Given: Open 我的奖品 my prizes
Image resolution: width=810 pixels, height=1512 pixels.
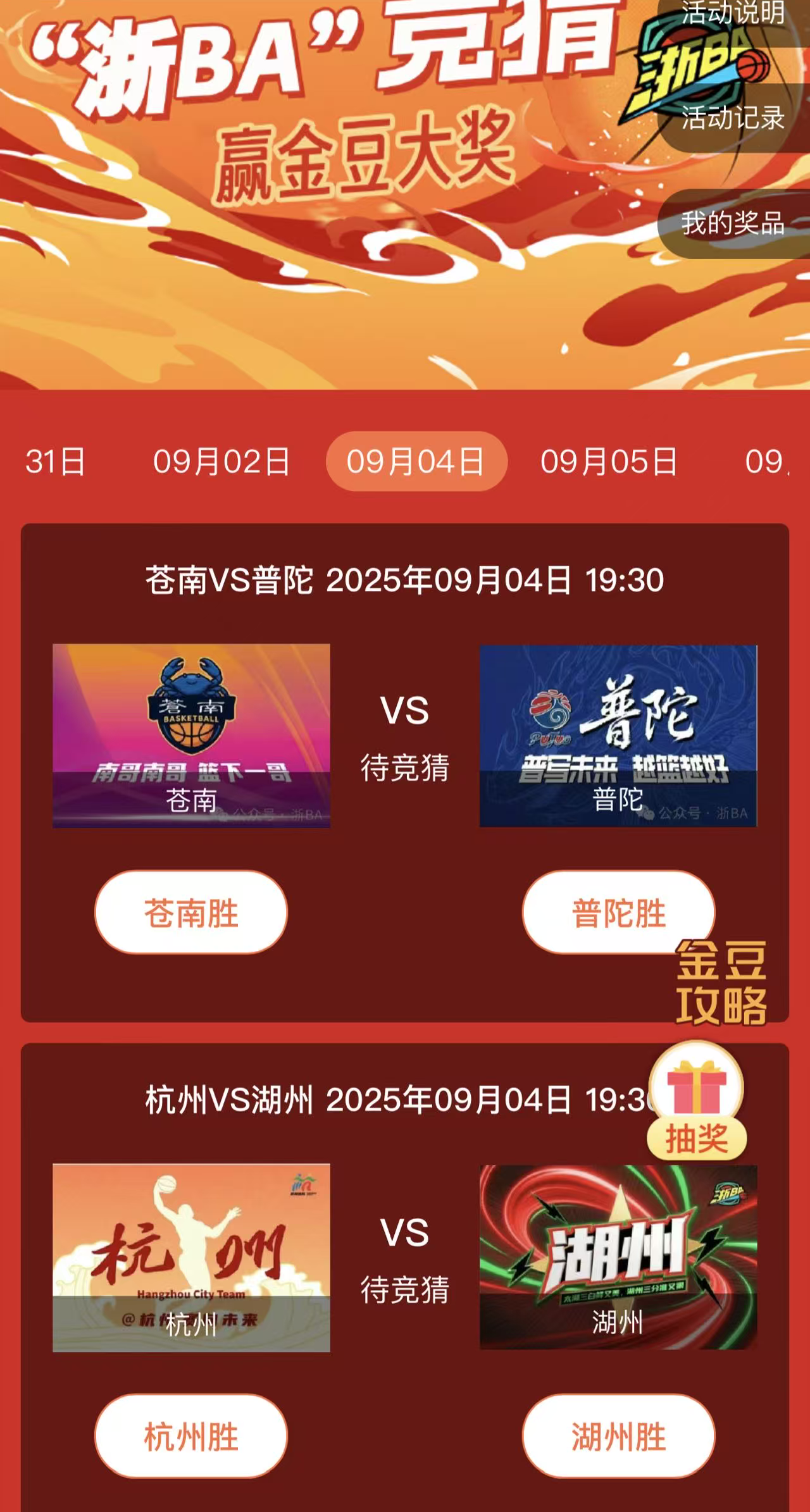Looking at the screenshot, I should coord(733,223).
